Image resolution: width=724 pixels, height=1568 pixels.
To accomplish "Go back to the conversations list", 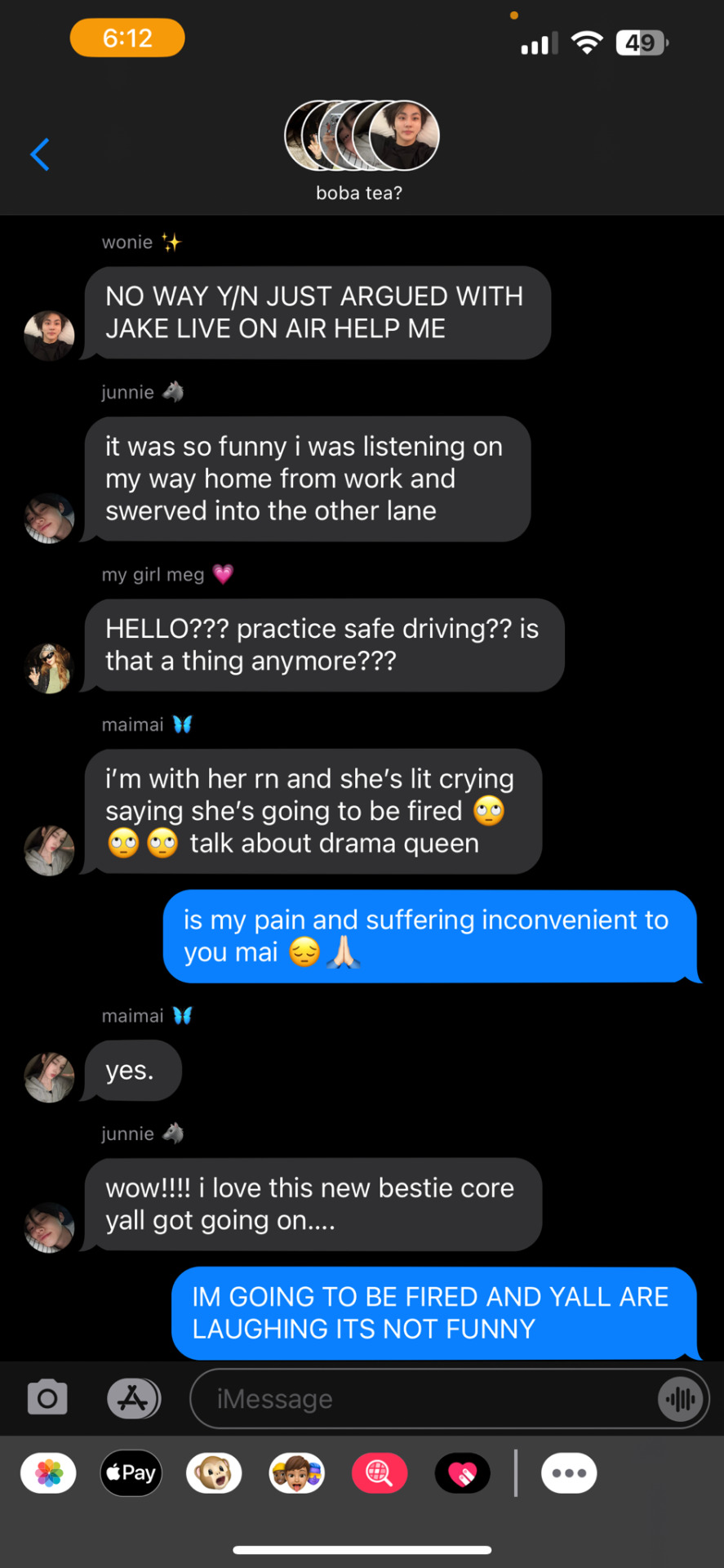I will point(40,154).
